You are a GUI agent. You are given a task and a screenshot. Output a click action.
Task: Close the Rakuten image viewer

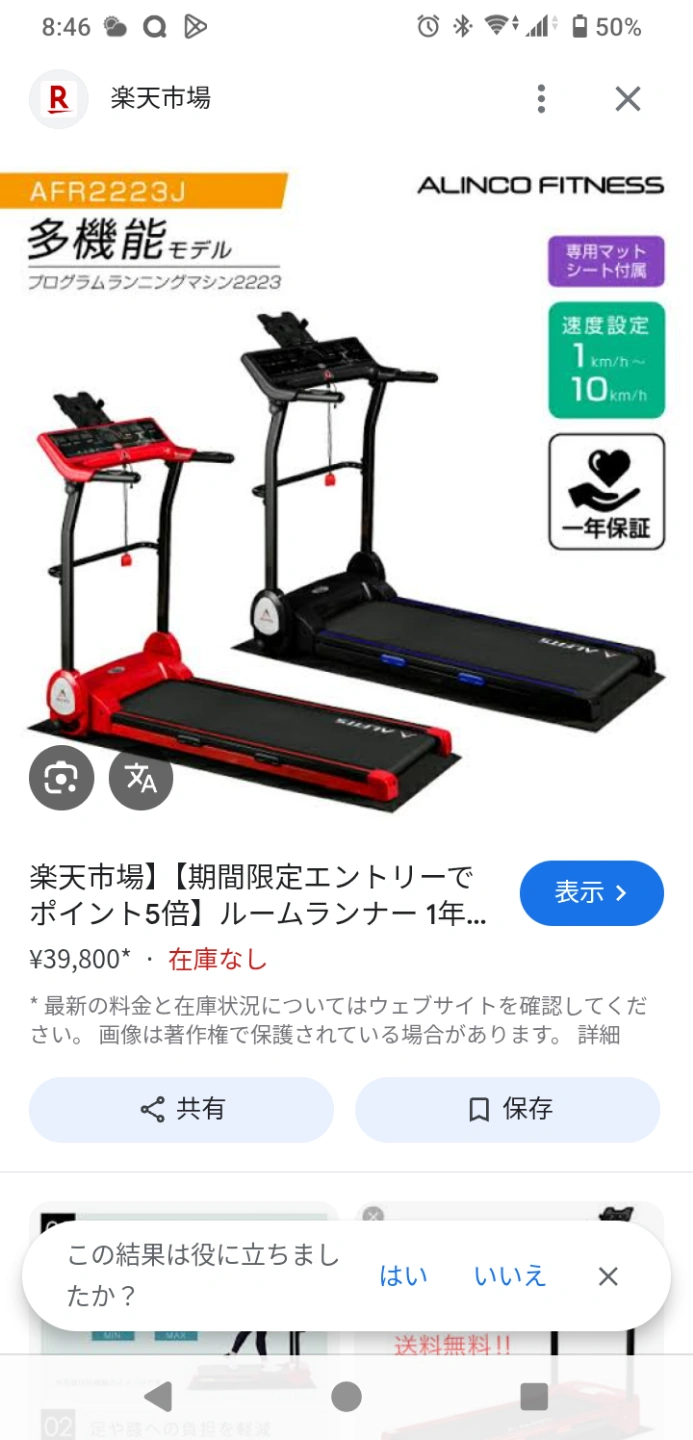627,99
